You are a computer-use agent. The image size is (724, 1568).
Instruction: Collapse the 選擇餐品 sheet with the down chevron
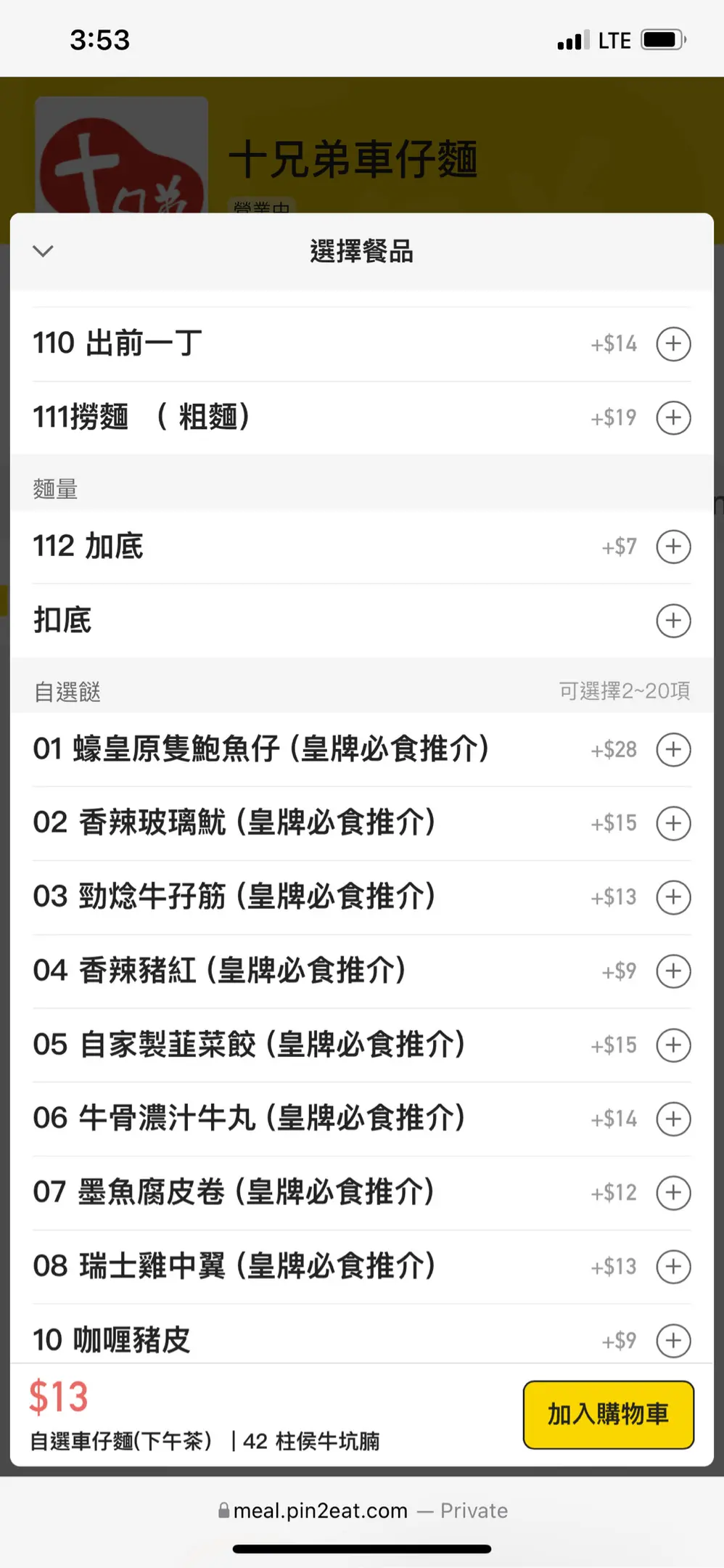point(44,251)
